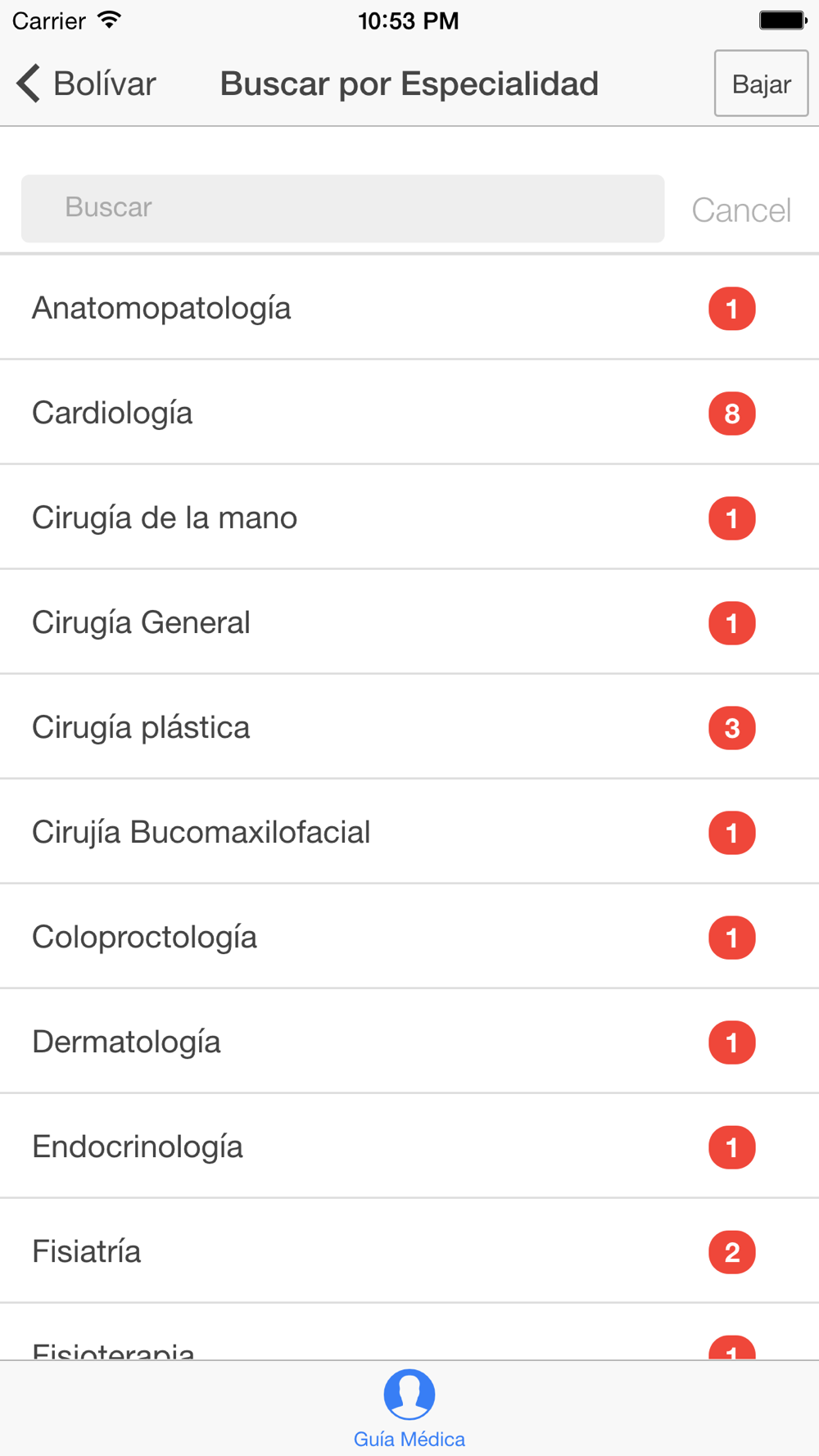Choose Endocrinología
This screenshot has width=819, height=1456.
click(409, 1146)
